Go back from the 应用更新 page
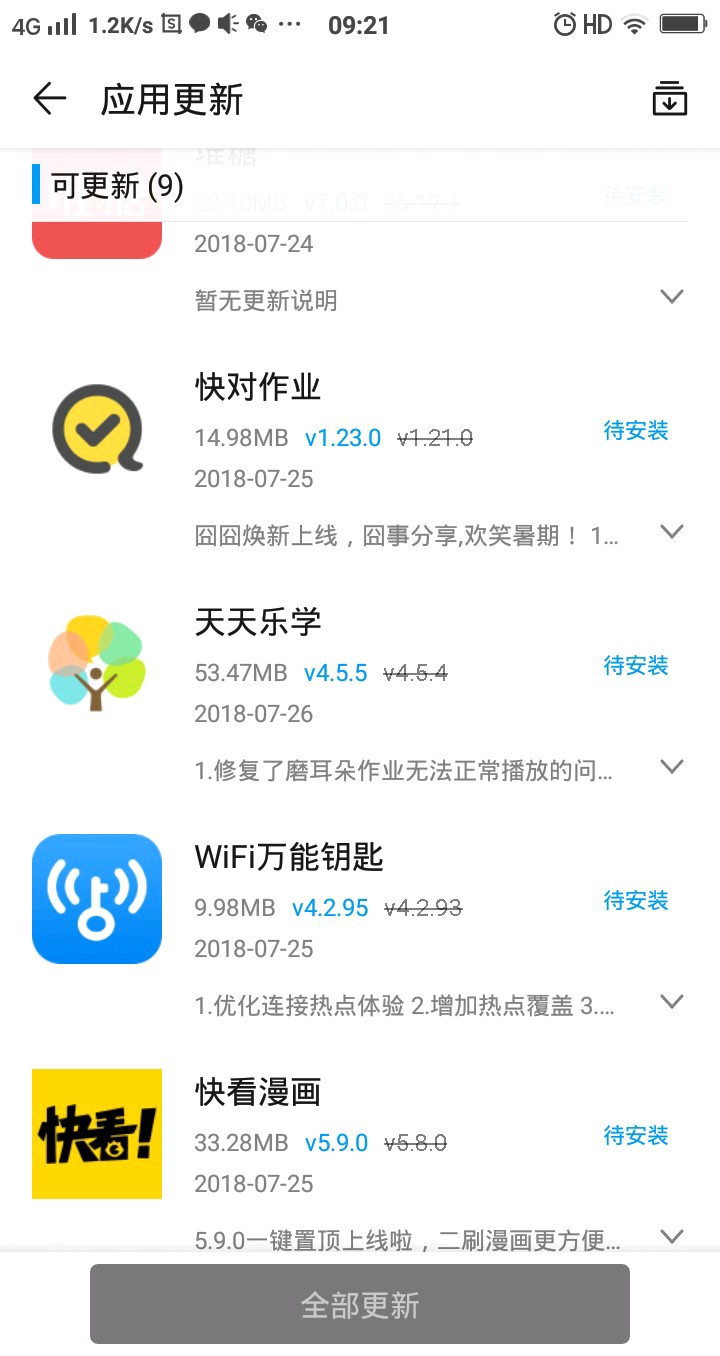Screen dimensions: 720x1356 (x=49, y=99)
